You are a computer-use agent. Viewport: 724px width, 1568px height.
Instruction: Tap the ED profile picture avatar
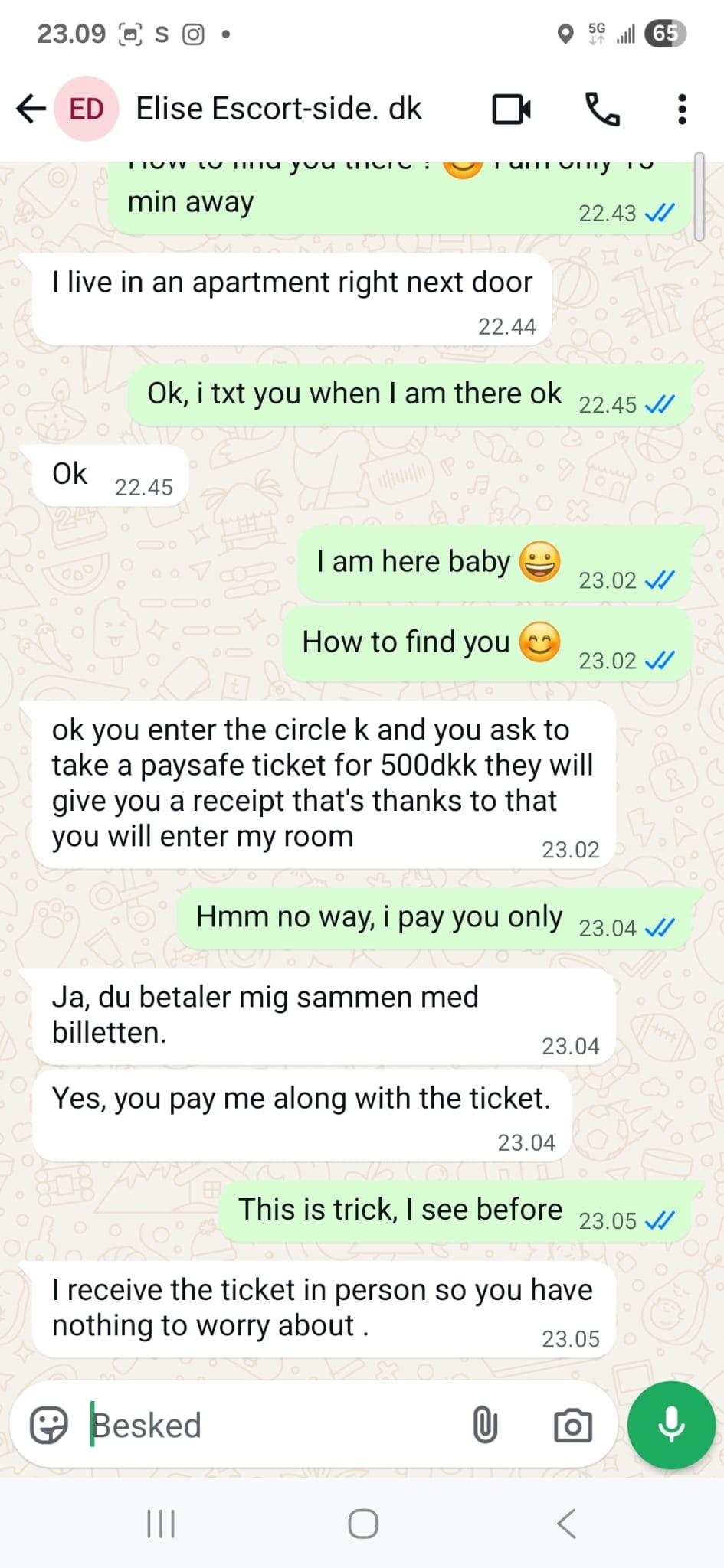(86, 109)
